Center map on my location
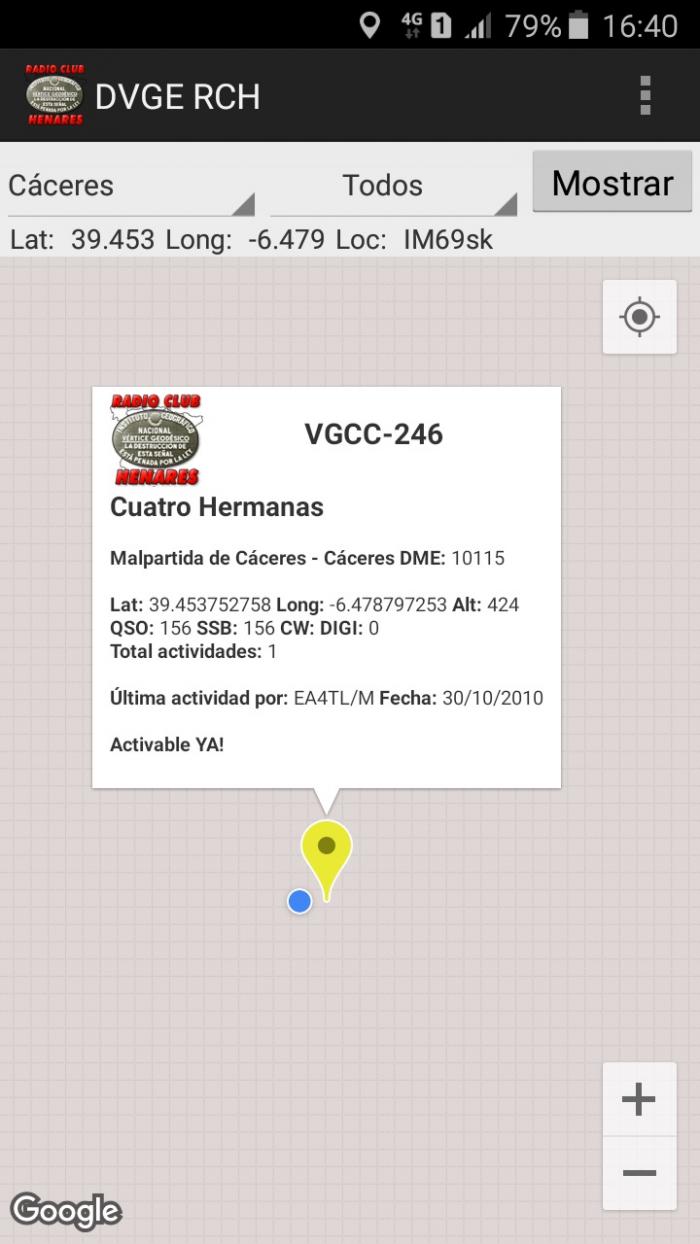 (640, 317)
